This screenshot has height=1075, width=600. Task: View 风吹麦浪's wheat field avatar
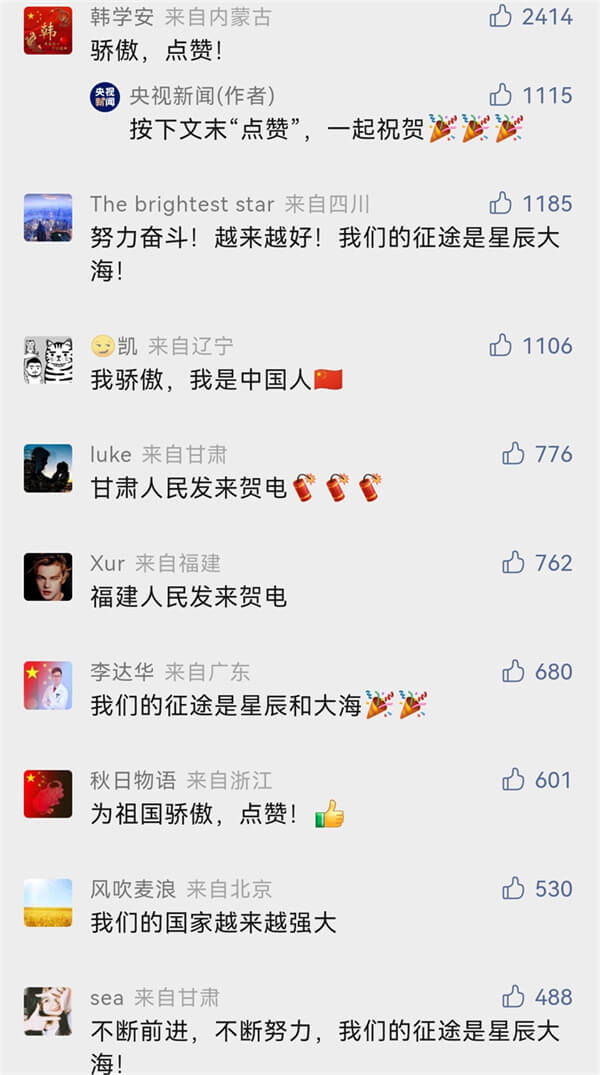pyautogui.click(x=48, y=902)
